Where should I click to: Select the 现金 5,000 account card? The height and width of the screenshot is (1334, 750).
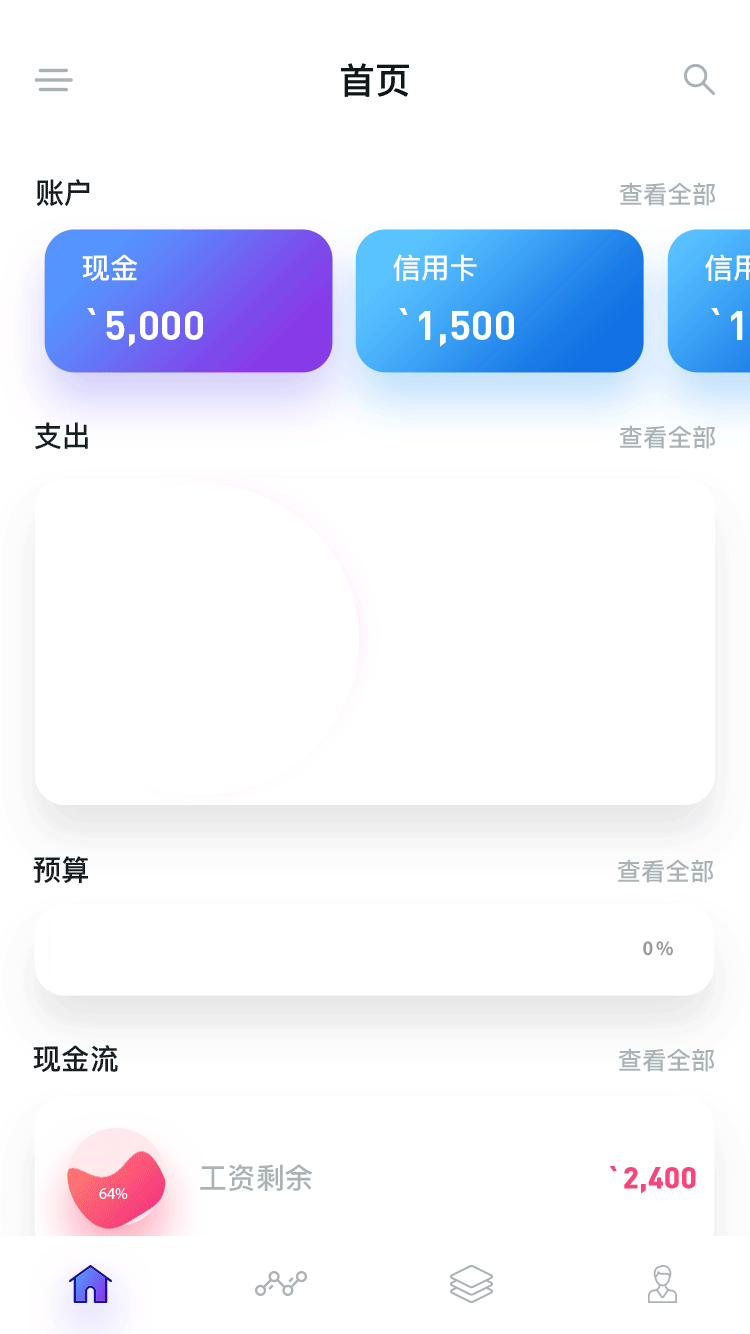[188, 300]
